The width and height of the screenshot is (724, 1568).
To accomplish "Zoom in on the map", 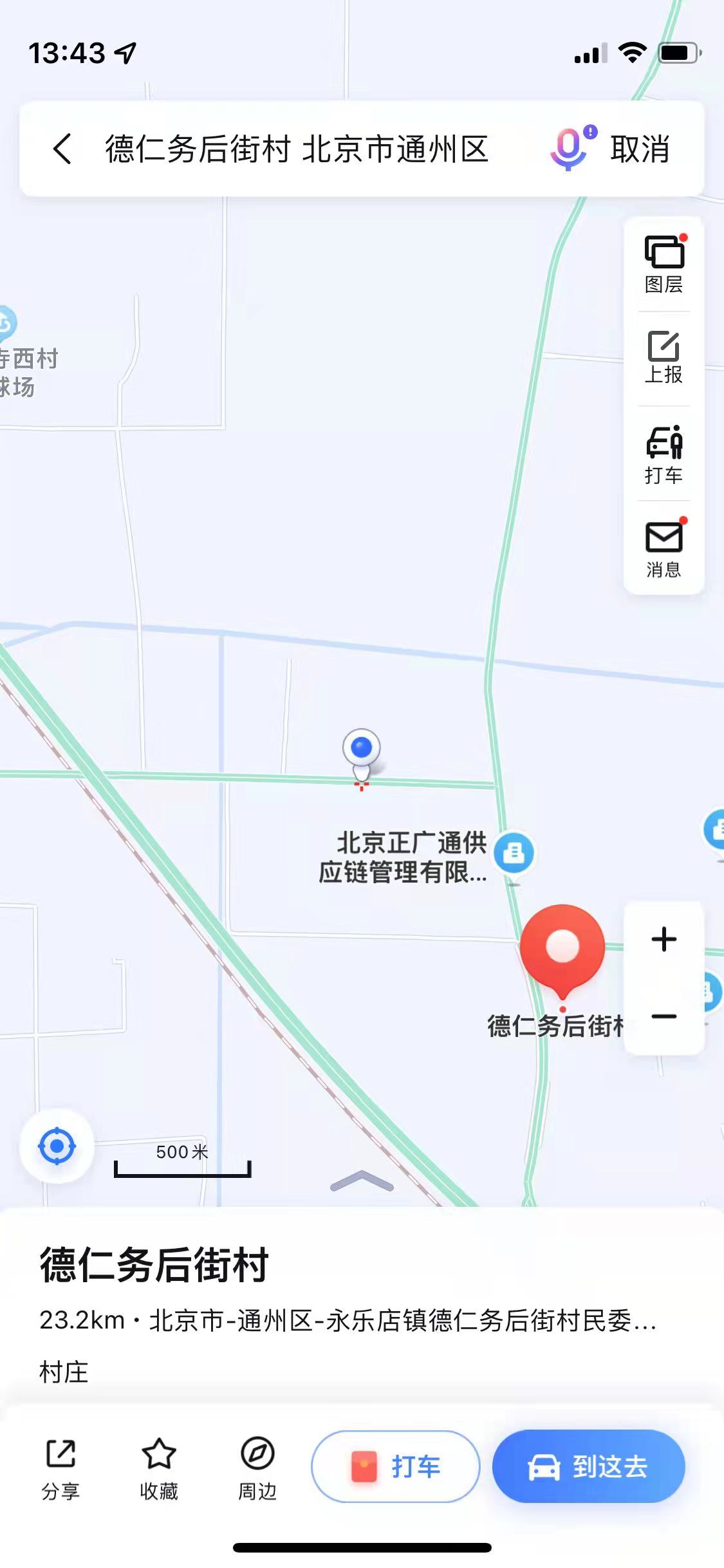I will [664, 940].
